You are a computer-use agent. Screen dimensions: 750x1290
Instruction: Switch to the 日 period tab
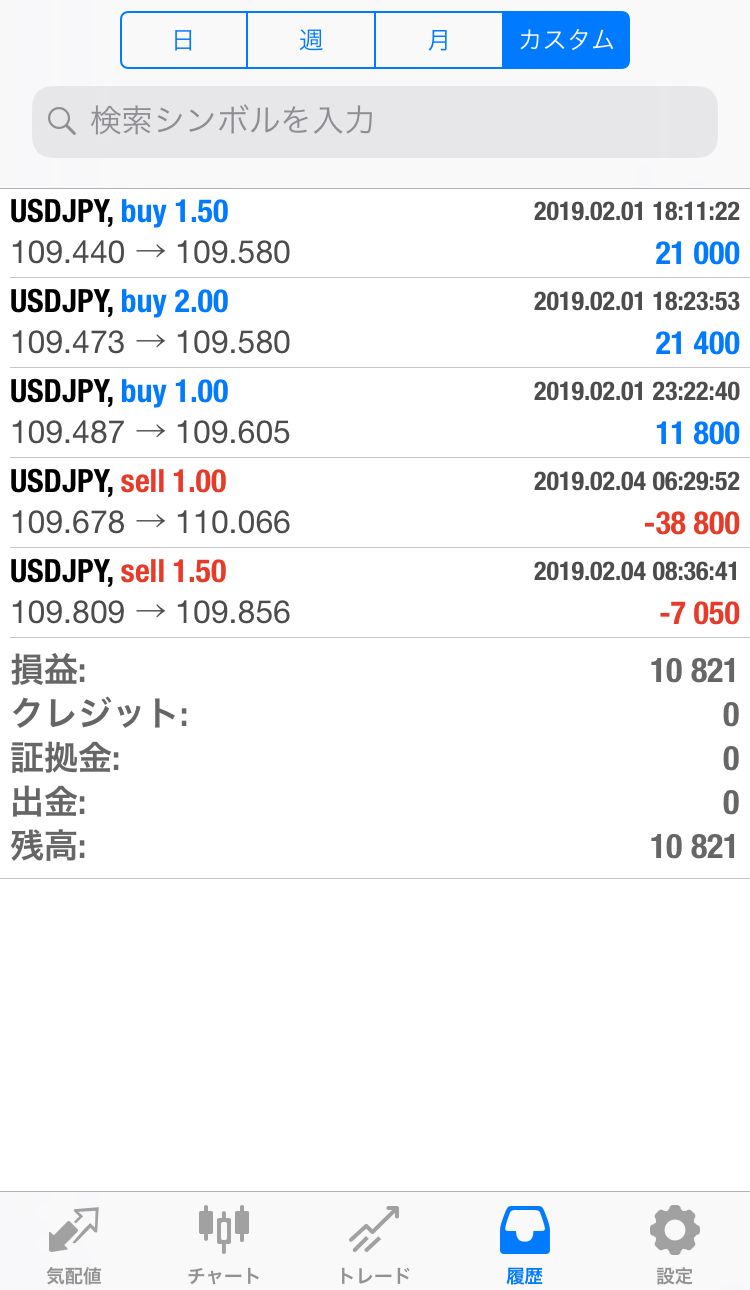184,40
